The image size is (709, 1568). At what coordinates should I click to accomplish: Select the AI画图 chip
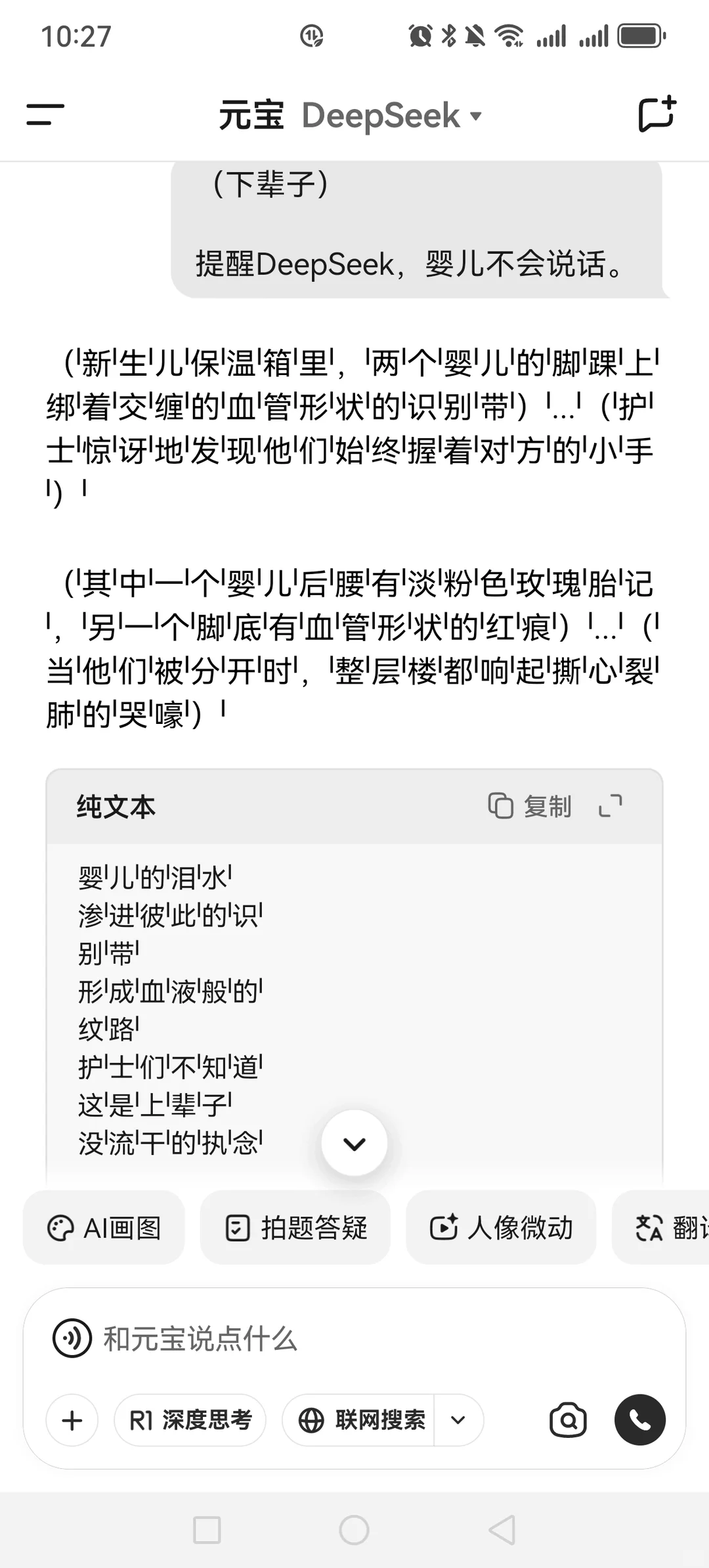(x=104, y=1227)
